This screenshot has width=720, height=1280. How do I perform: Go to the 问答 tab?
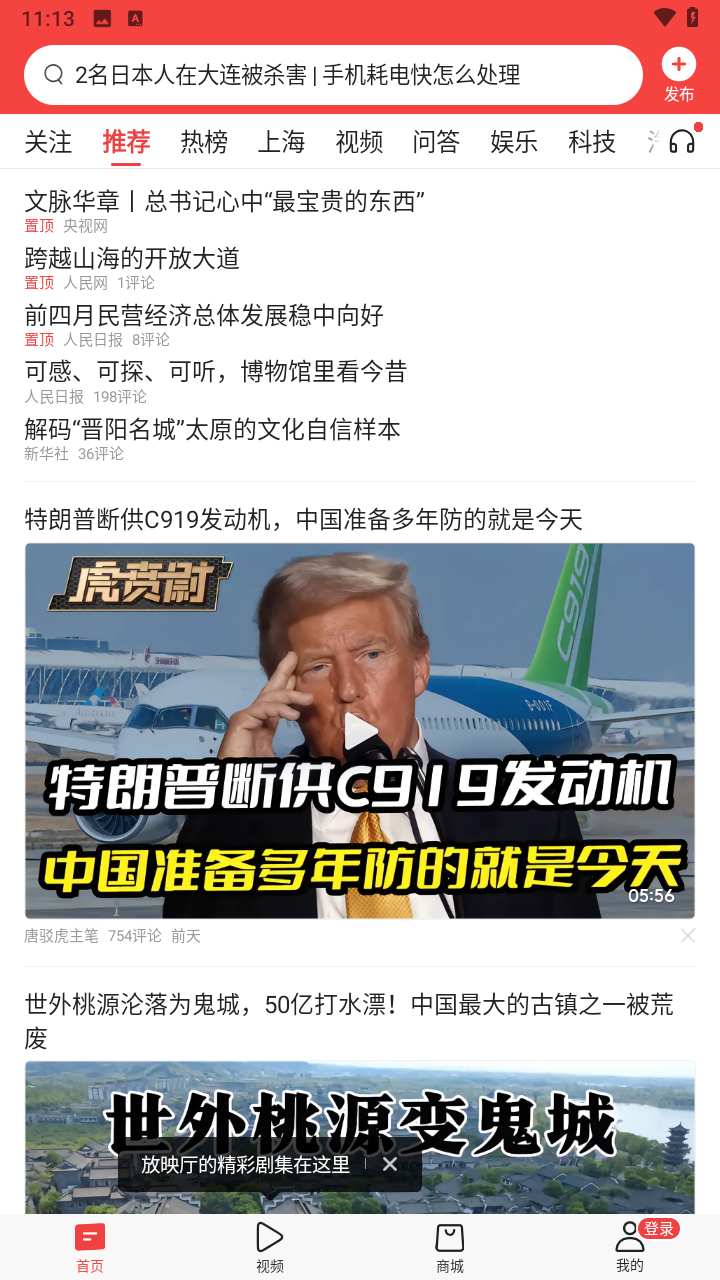click(x=436, y=142)
